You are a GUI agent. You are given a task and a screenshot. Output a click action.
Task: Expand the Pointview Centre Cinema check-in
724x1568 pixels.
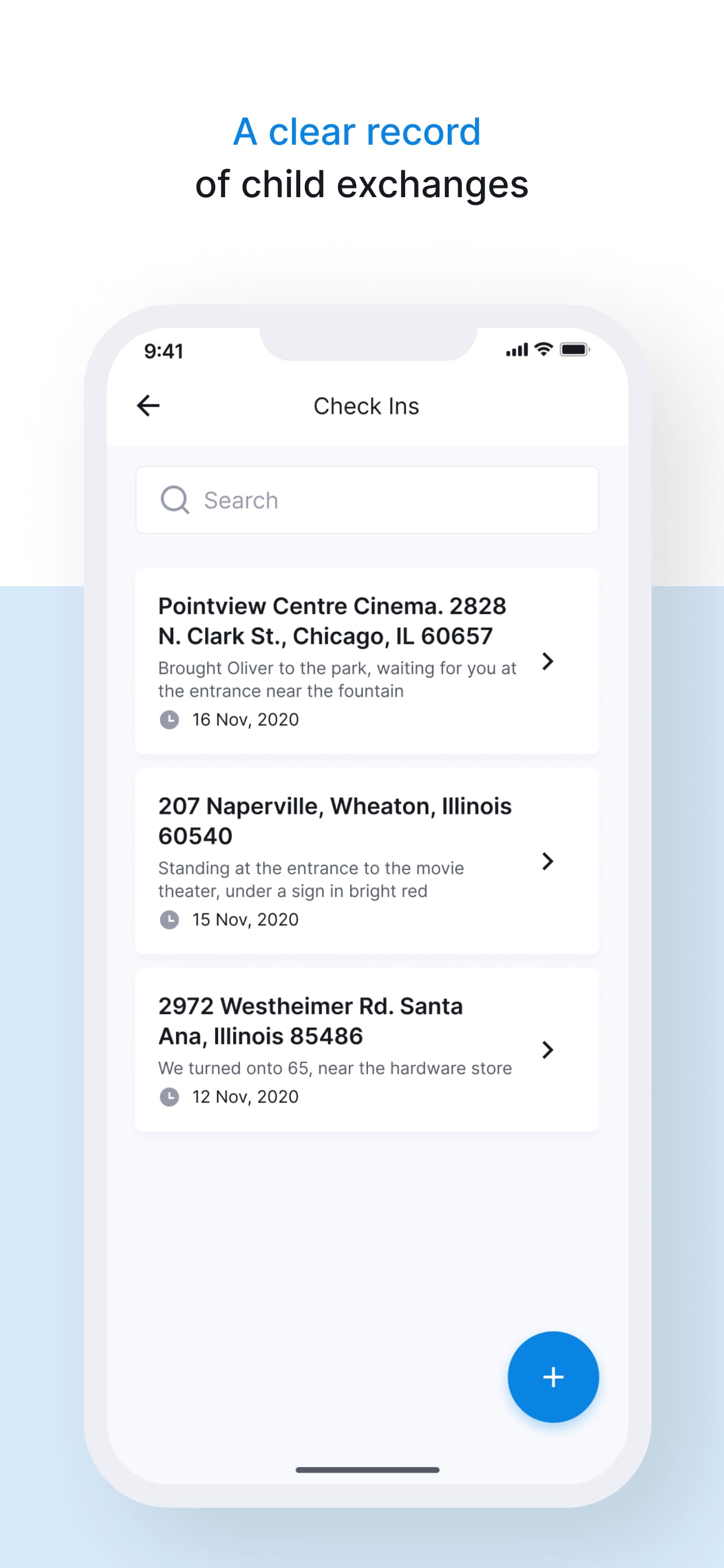[x=547, y=661]
